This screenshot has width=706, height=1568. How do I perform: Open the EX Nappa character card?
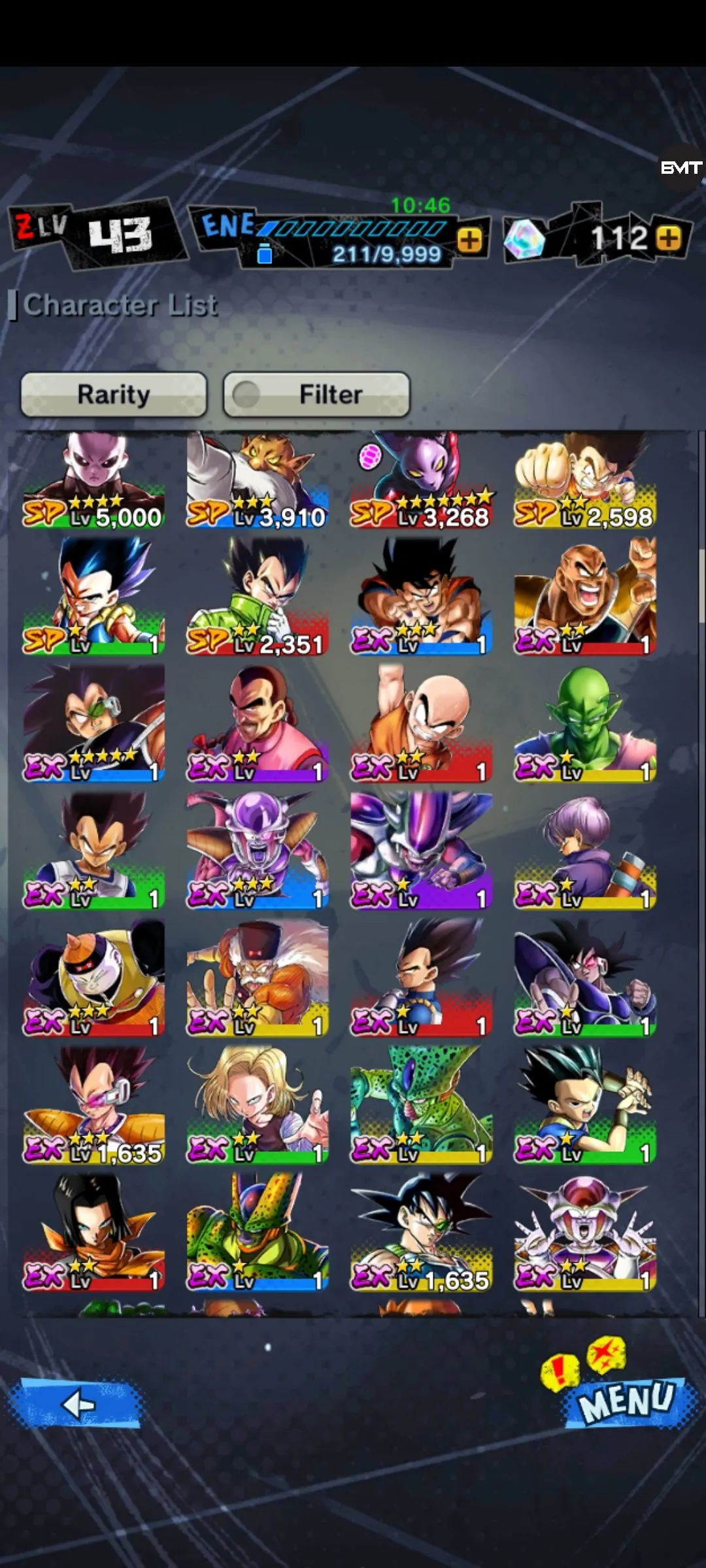click(x=584, y=596)
